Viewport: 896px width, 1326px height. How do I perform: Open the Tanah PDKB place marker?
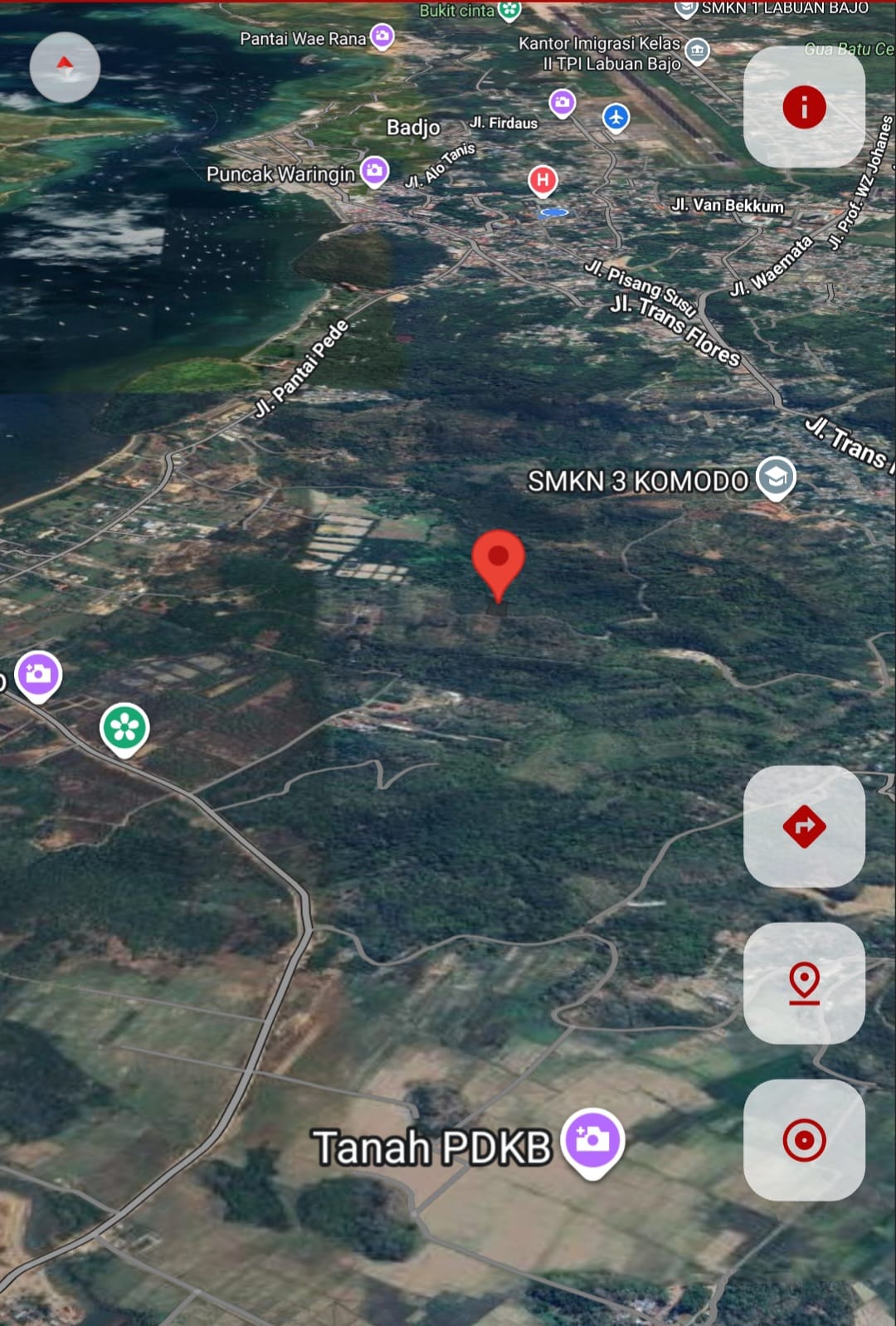point(592,1139)
